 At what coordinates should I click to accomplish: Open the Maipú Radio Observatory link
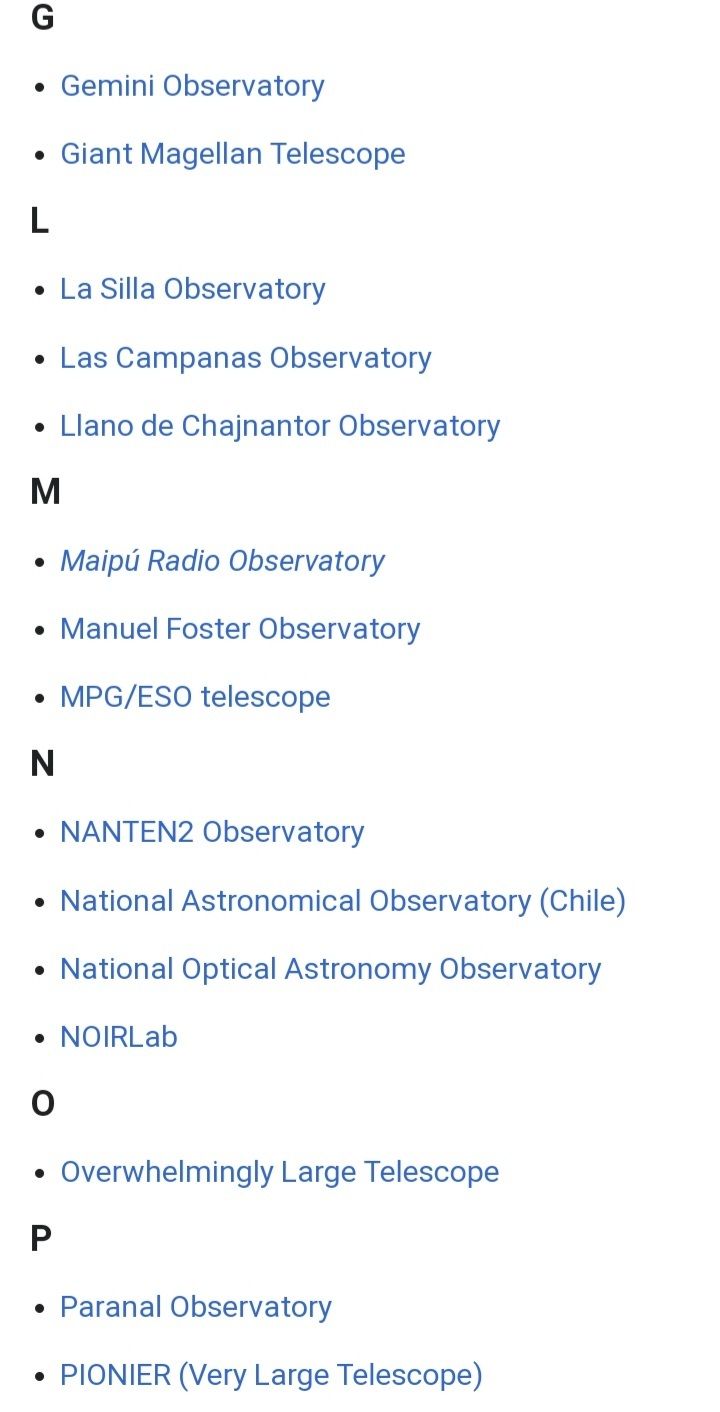pyautogui.click(x=222, y=561)
